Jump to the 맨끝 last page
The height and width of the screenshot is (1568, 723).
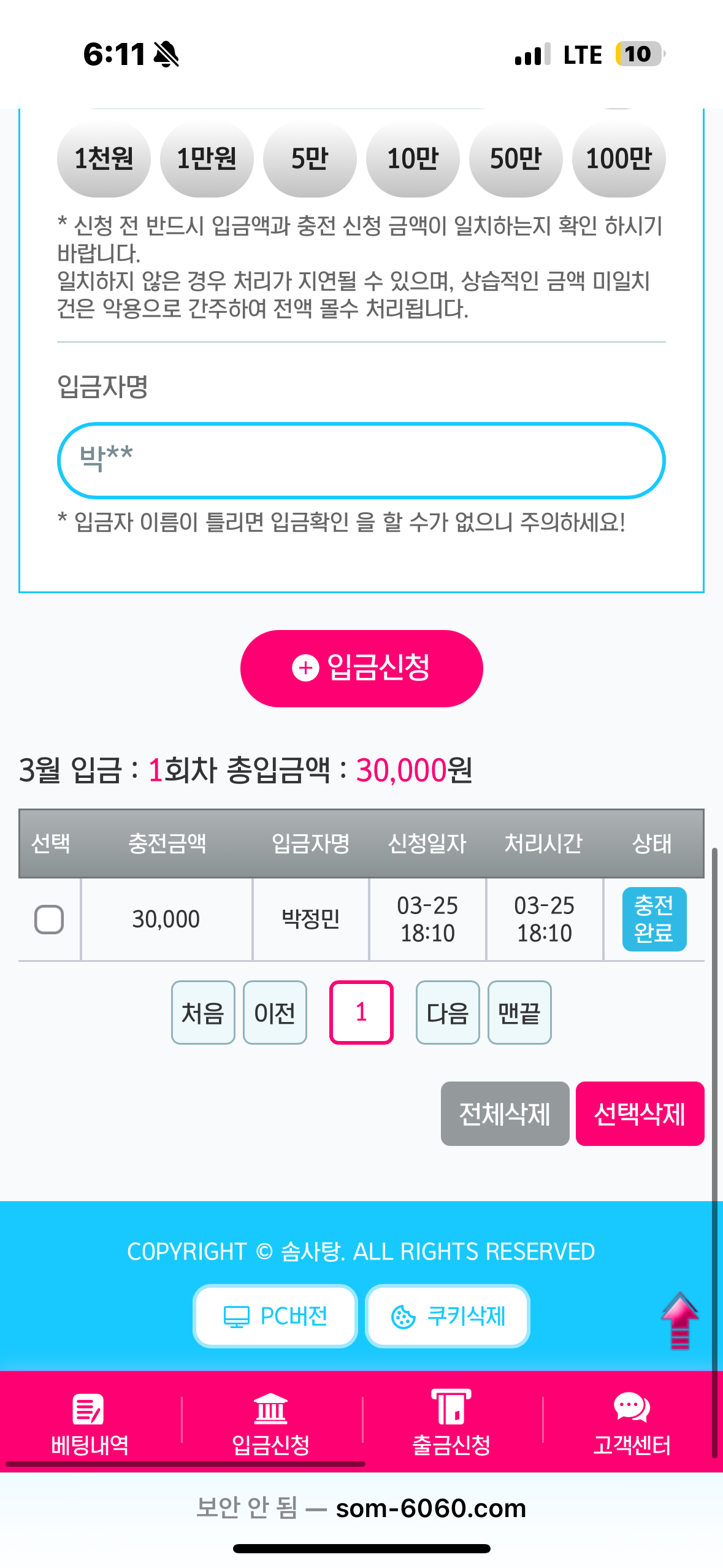(519, 1012)
